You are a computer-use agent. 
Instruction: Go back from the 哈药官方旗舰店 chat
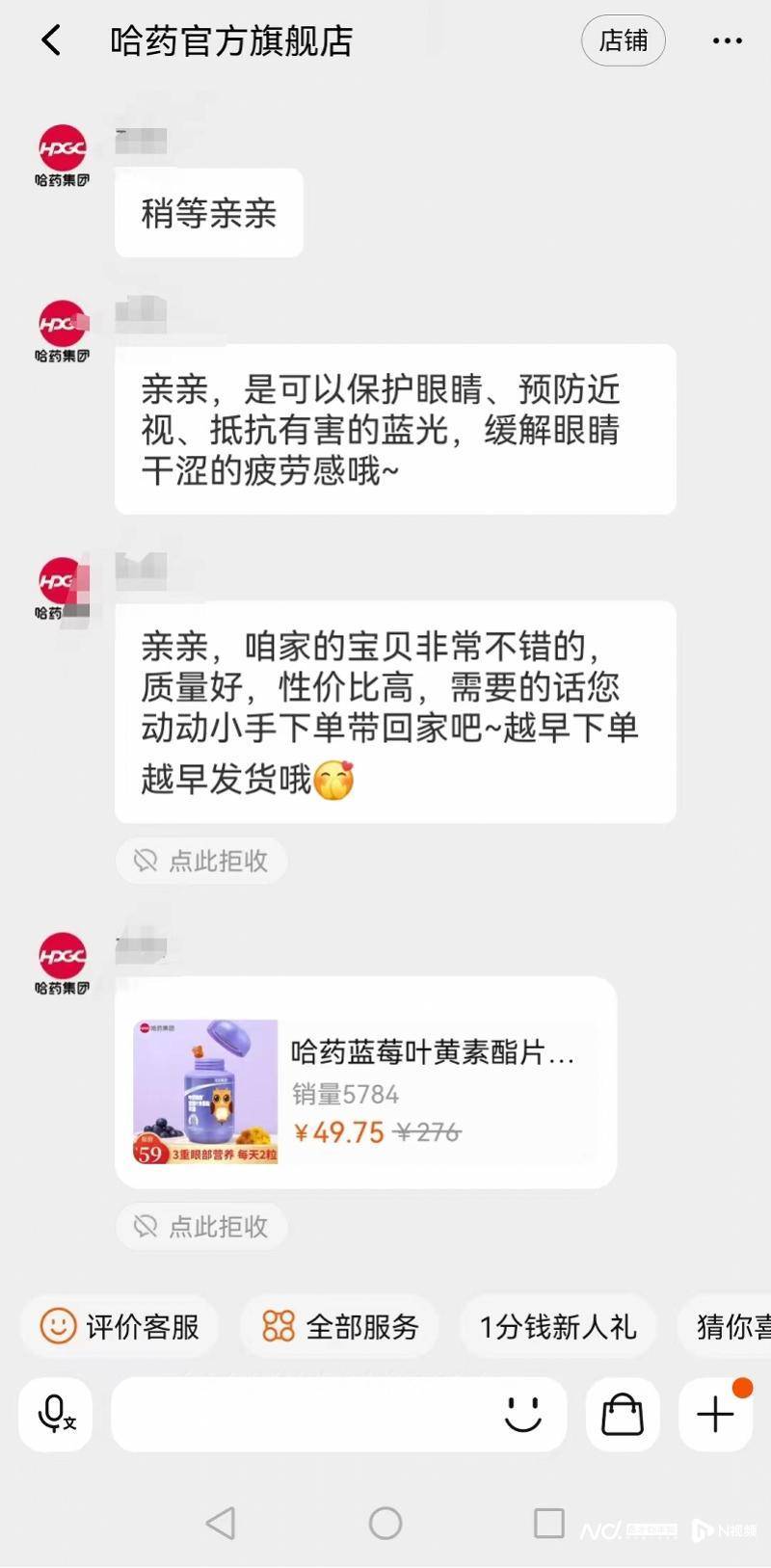tap(51, 40)
